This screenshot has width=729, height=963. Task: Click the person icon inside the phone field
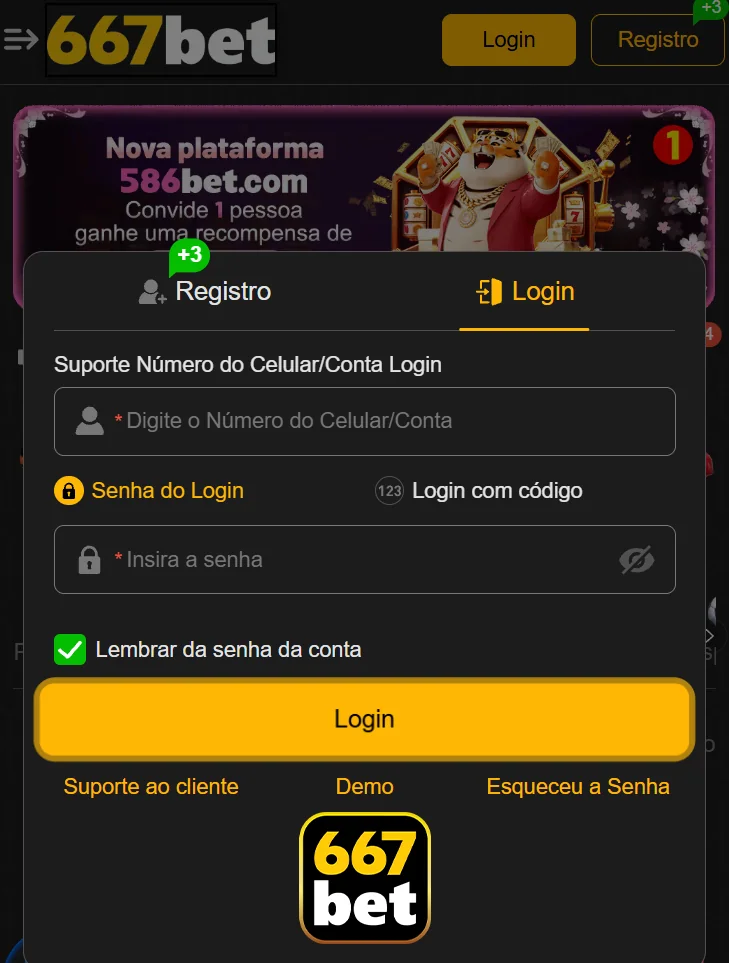point(90,421)
